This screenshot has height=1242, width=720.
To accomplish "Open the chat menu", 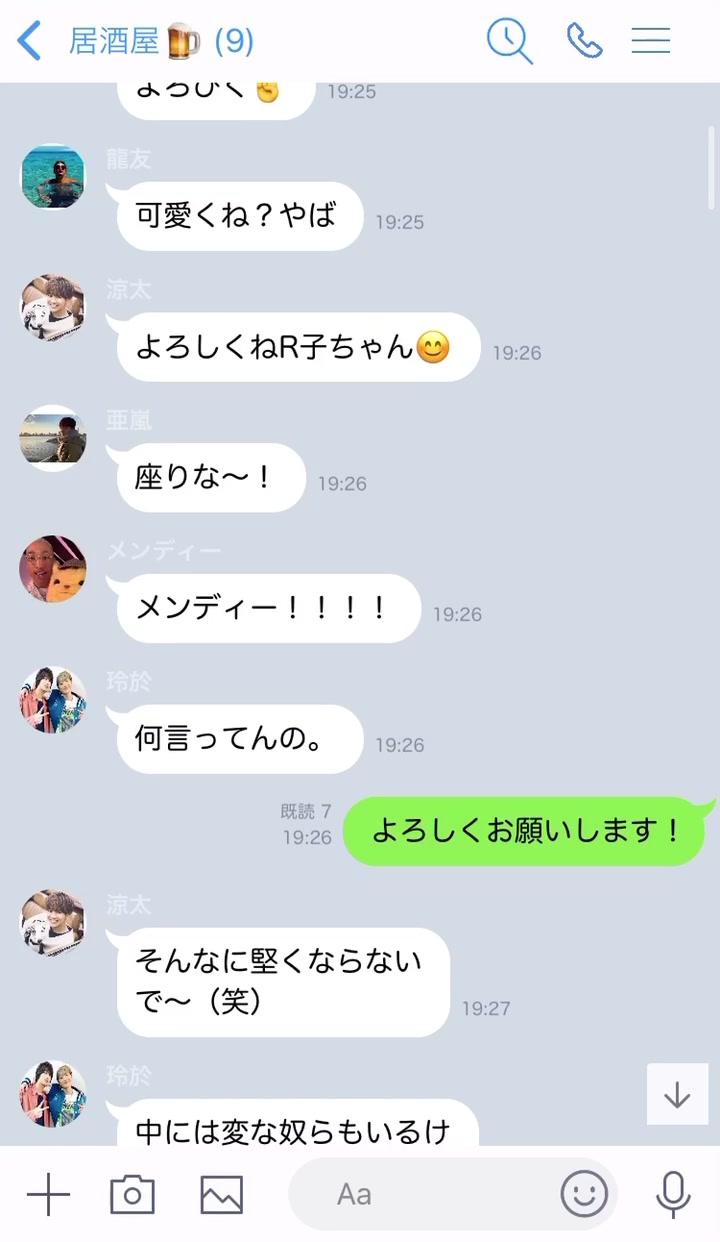I will [x=650, y=41].
